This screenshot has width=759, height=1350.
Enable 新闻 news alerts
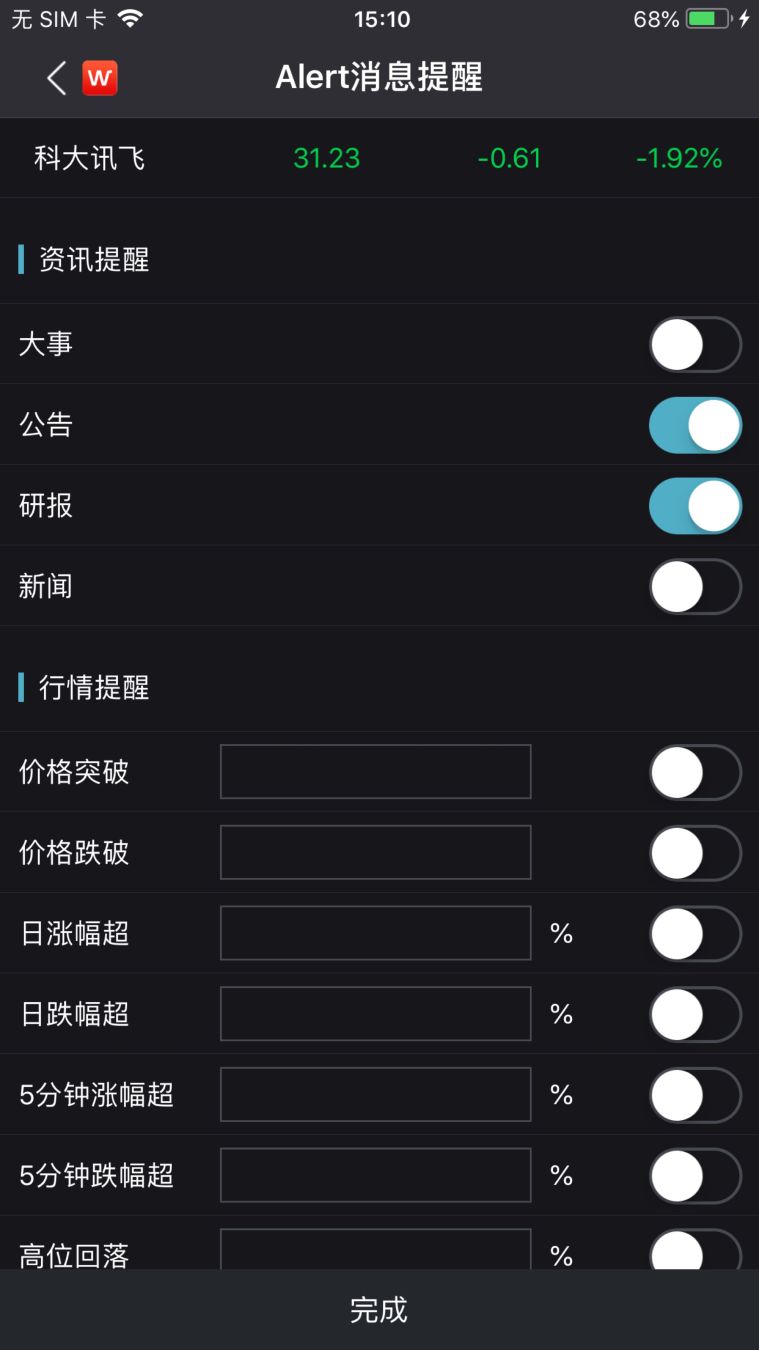695,587
